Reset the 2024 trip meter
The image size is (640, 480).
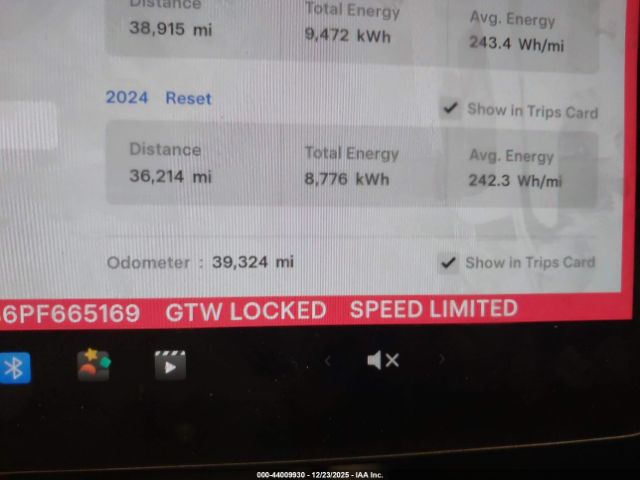[x=188, y=98]
